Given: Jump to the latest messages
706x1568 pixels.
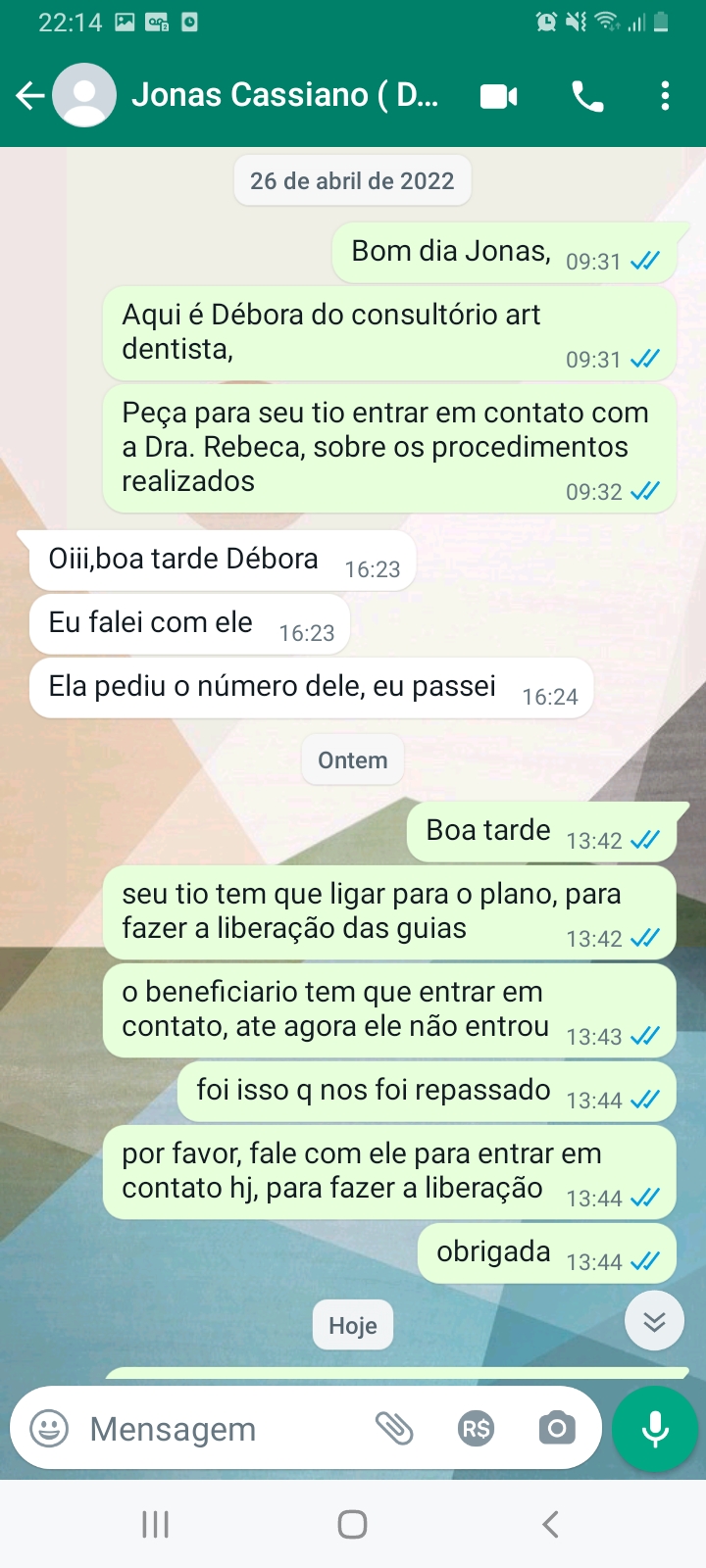Looking at the screenshot, I should pyautogui.click(x=654, y=1321).
